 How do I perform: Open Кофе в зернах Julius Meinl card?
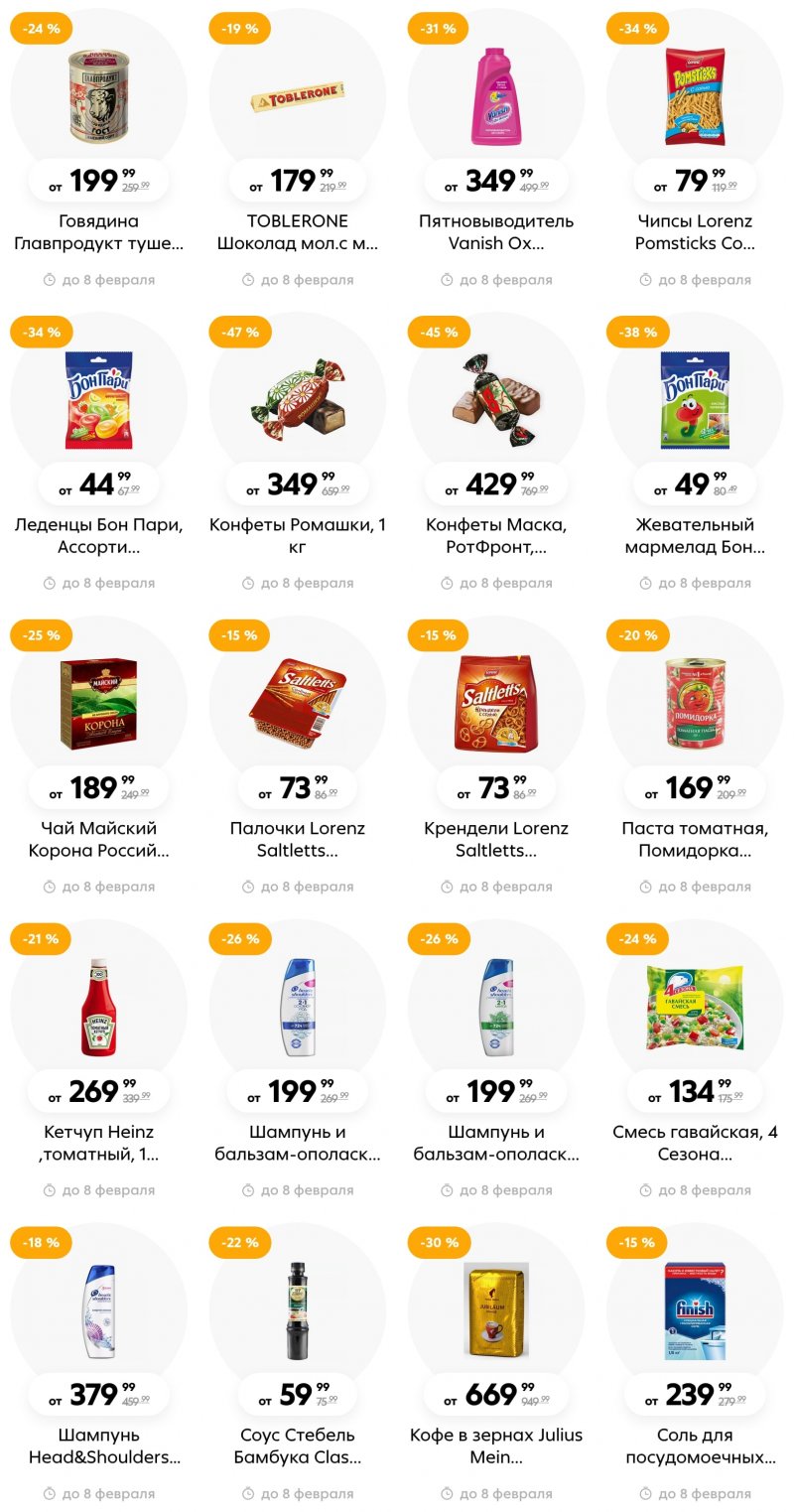tap(496, 1310)
